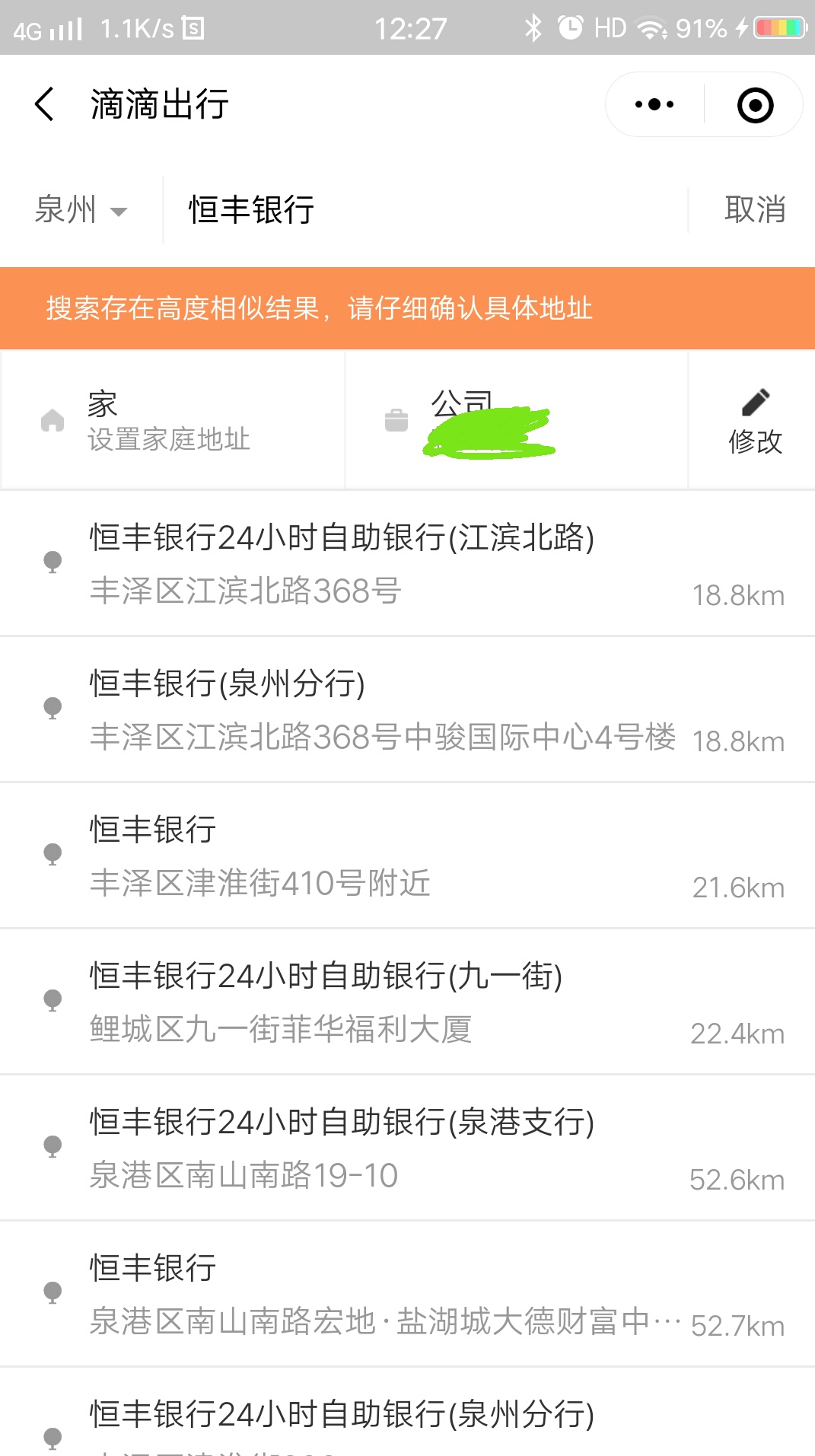Select 恒丰银行24小时自助银行(泉州分行) result
The image size is (815, 1456).
point(407,1413)
